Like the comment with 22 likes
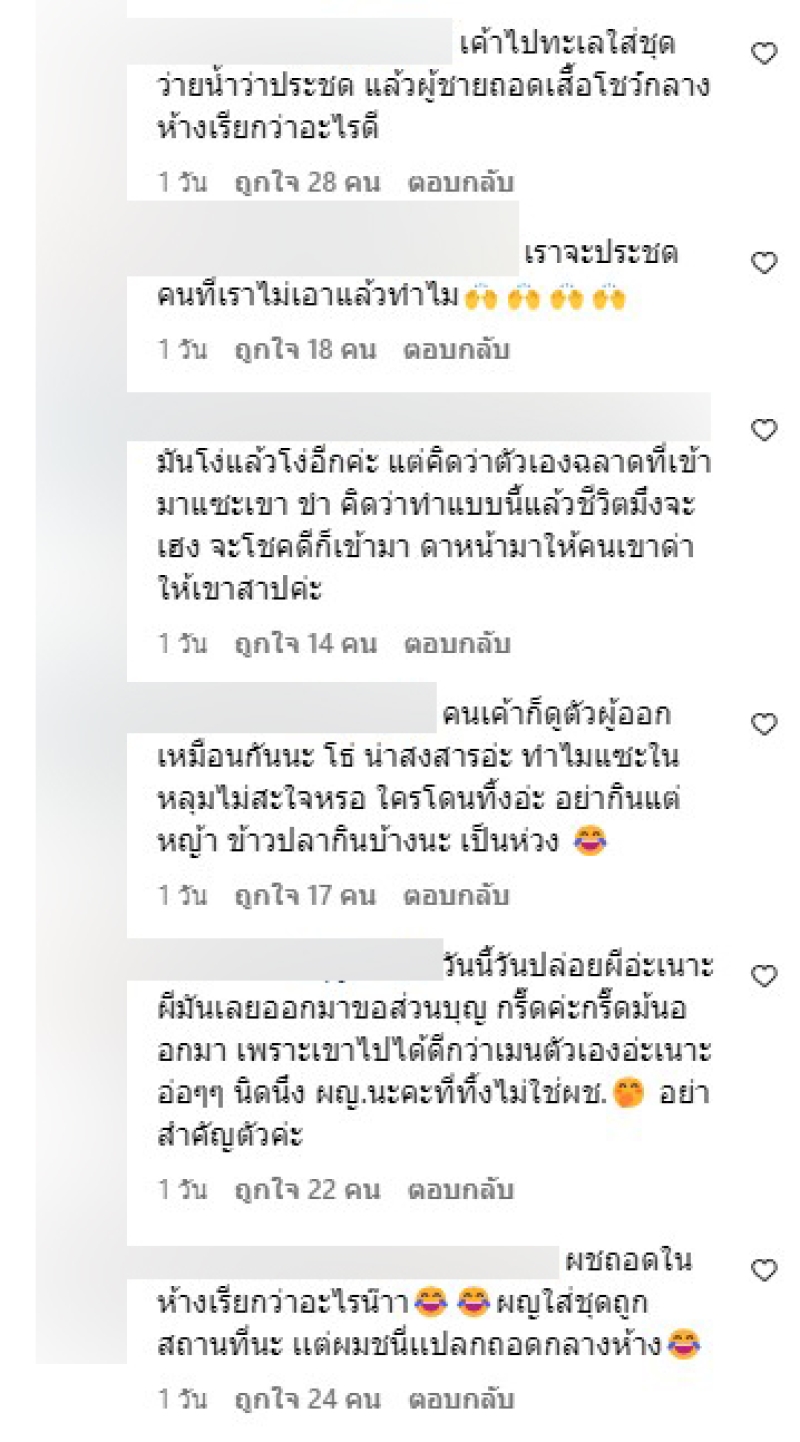 click(764, 976)
